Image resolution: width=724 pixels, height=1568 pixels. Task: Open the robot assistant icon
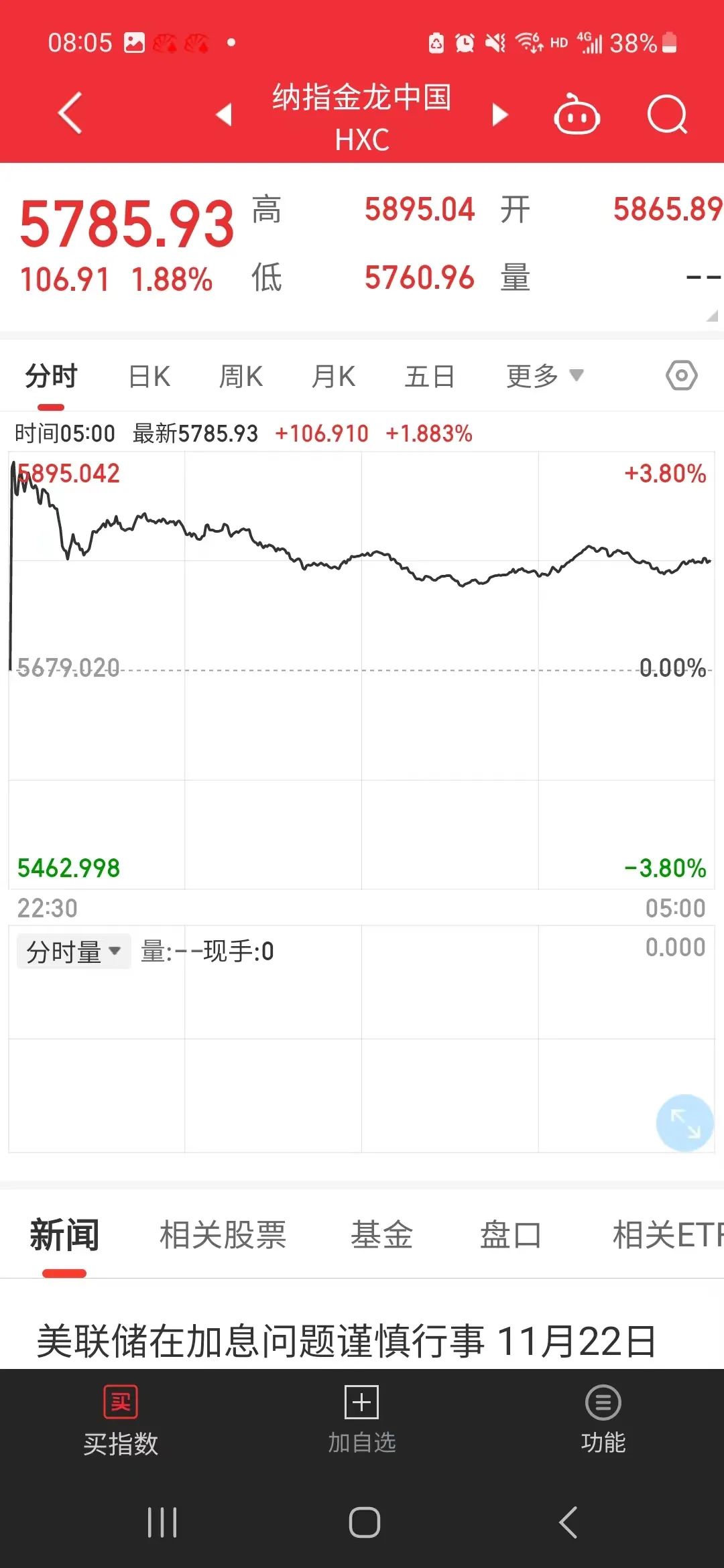coord(577,115)
